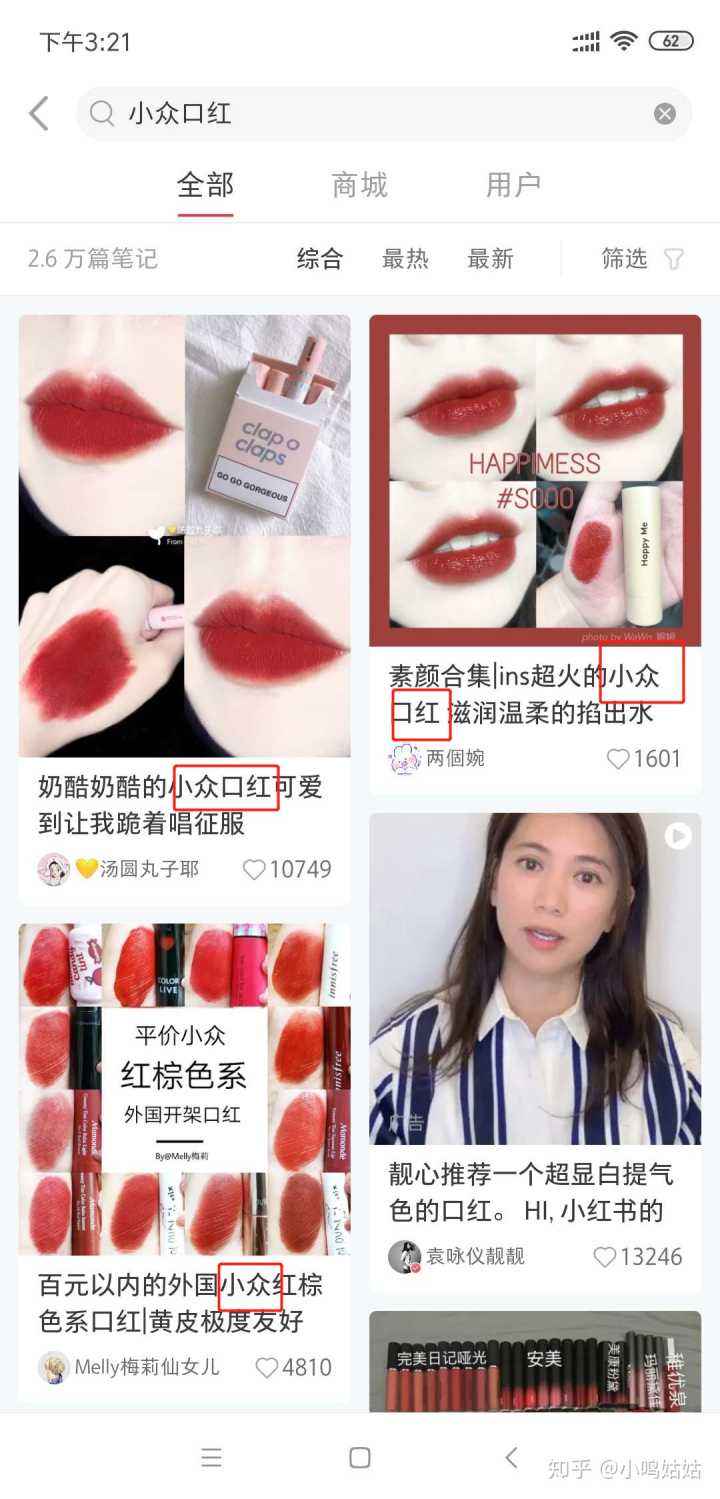Switch to the 用户 tab
The height and width of the screenshot is (1499, 720).
[513, 185]
